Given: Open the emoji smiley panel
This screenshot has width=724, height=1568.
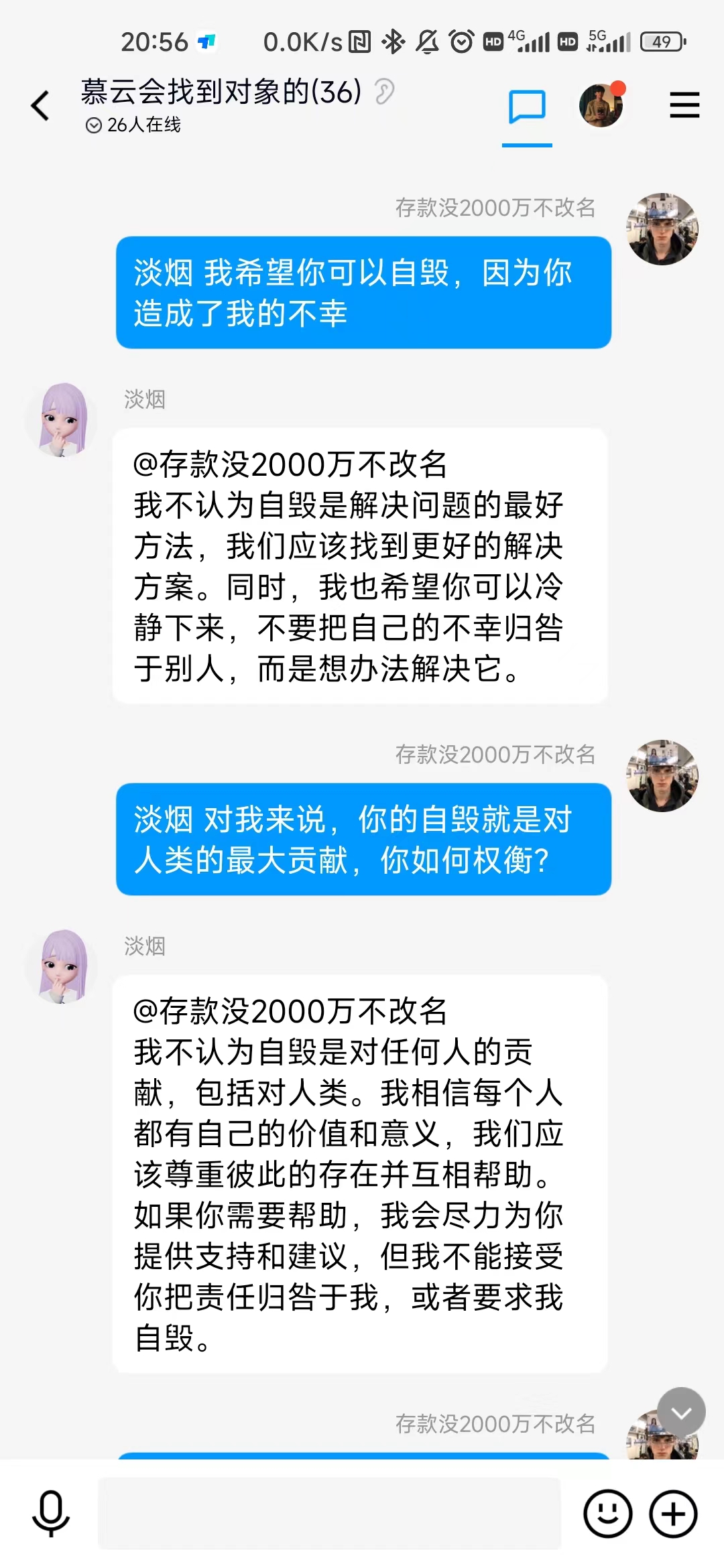Looking at the screenshot, I should (607, 1513).
